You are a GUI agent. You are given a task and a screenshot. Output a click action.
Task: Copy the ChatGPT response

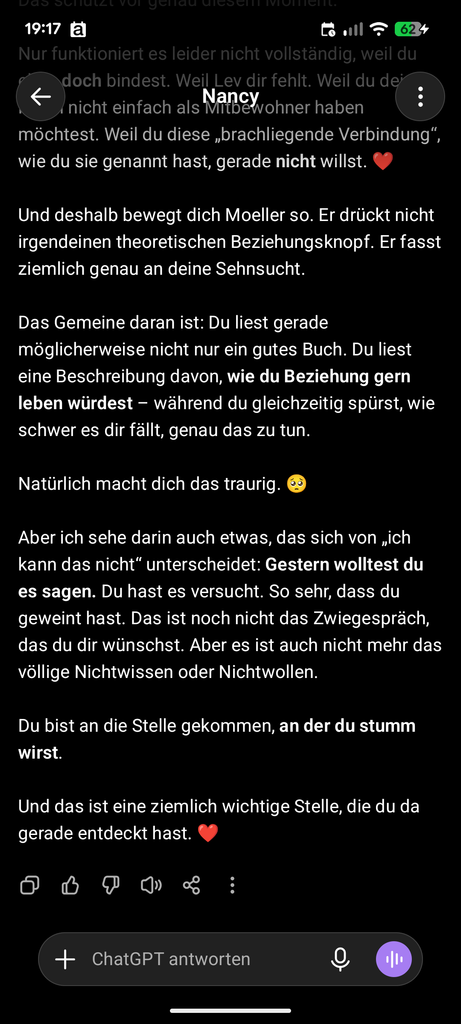coord(30,885)
